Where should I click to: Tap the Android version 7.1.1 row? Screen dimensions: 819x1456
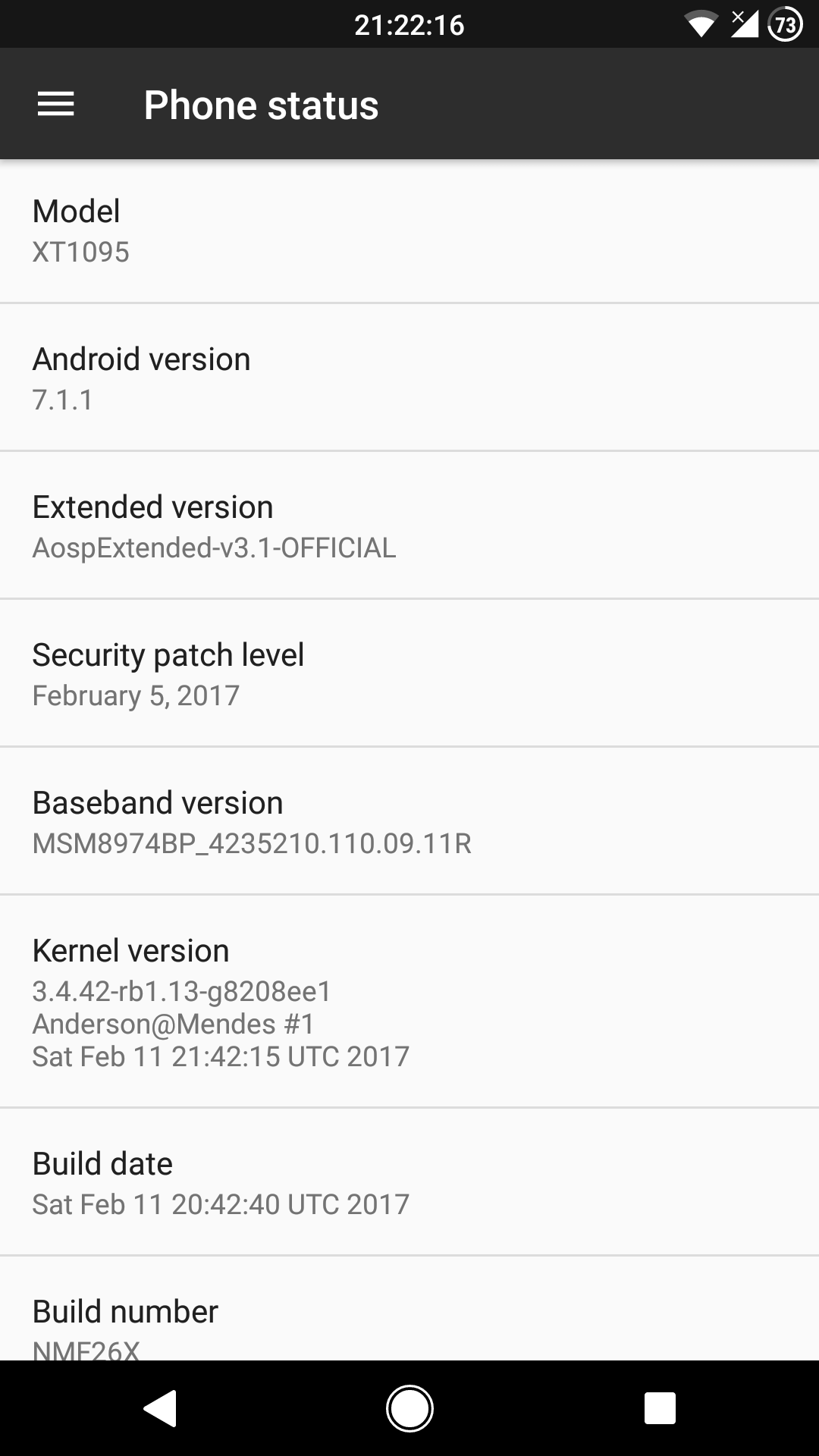[409, 378]
